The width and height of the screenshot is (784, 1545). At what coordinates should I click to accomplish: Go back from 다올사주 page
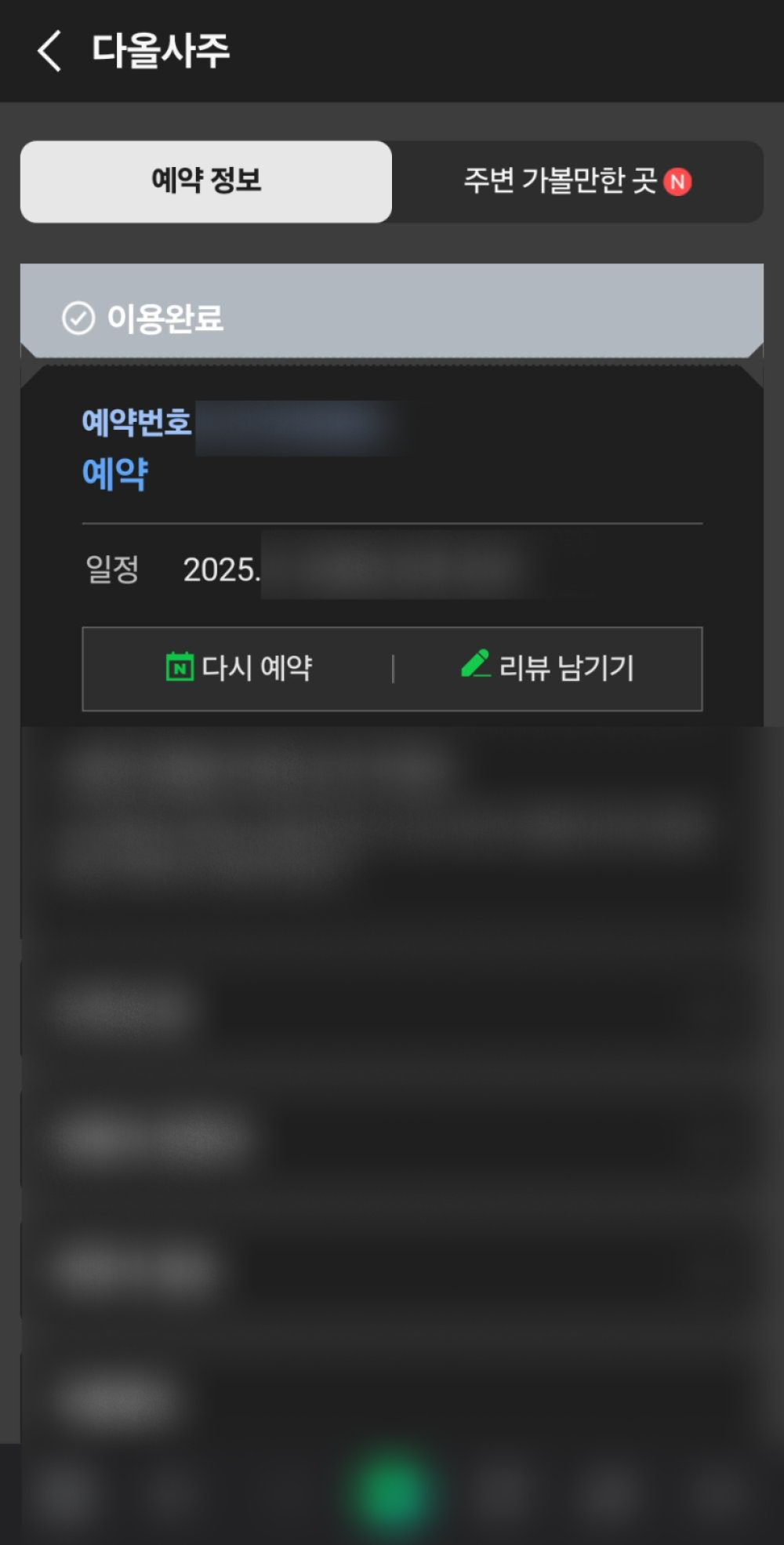pyautogui.click(x=49, y=52)
